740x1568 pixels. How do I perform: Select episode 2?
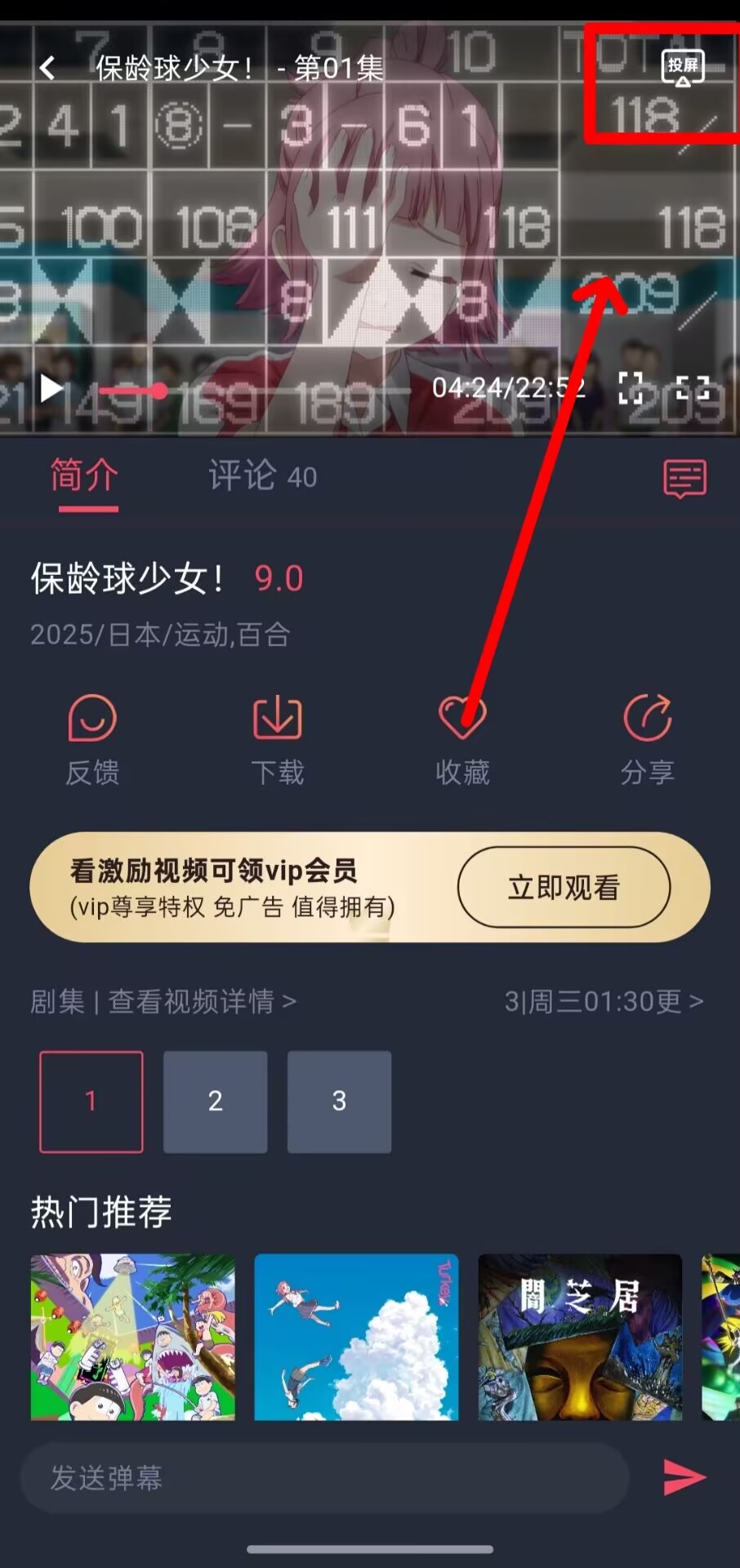[215, 1102]
